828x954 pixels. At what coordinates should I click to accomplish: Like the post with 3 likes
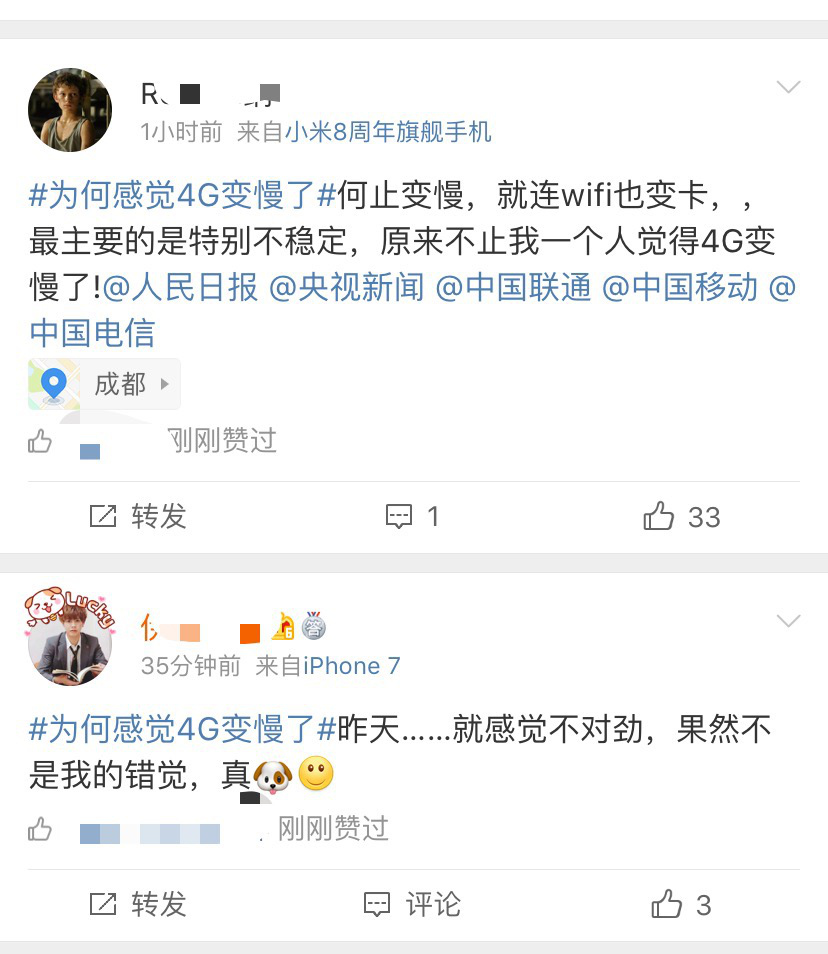(x=681, y=905)
